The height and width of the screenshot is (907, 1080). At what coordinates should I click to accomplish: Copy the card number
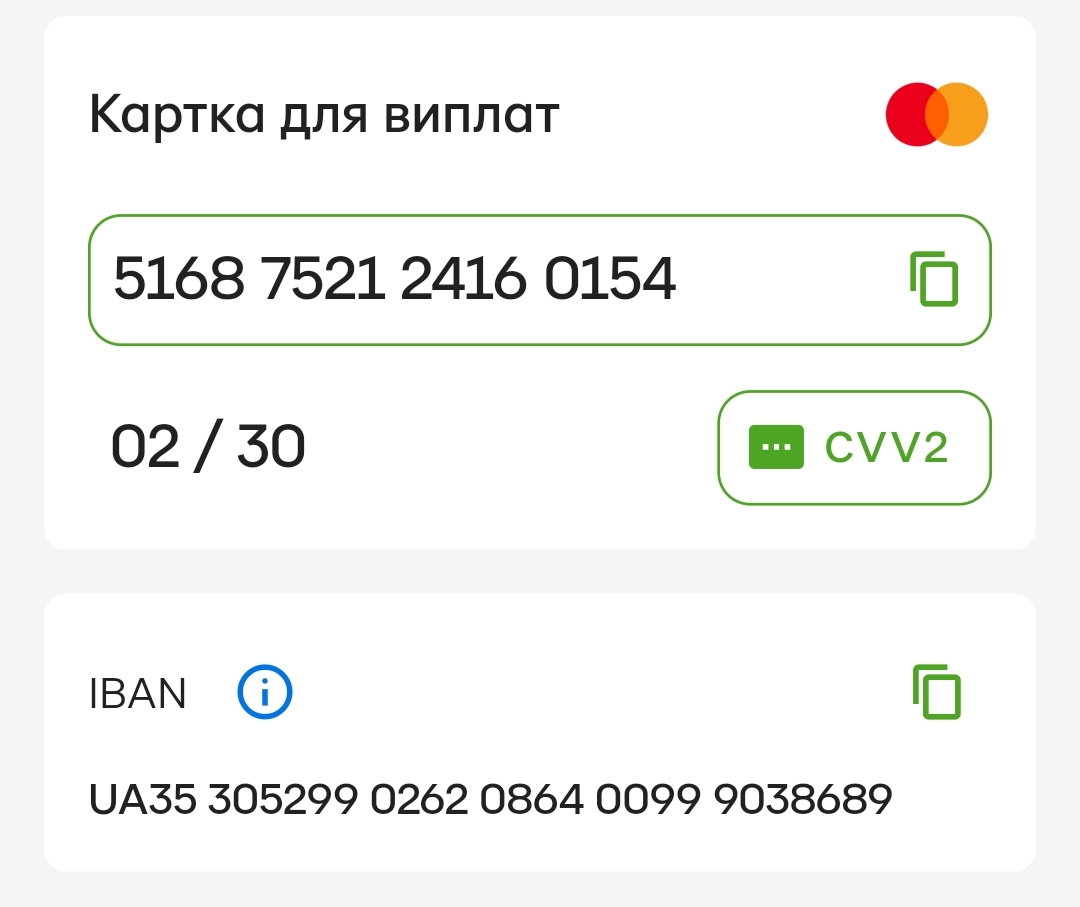tap(934, 279)
